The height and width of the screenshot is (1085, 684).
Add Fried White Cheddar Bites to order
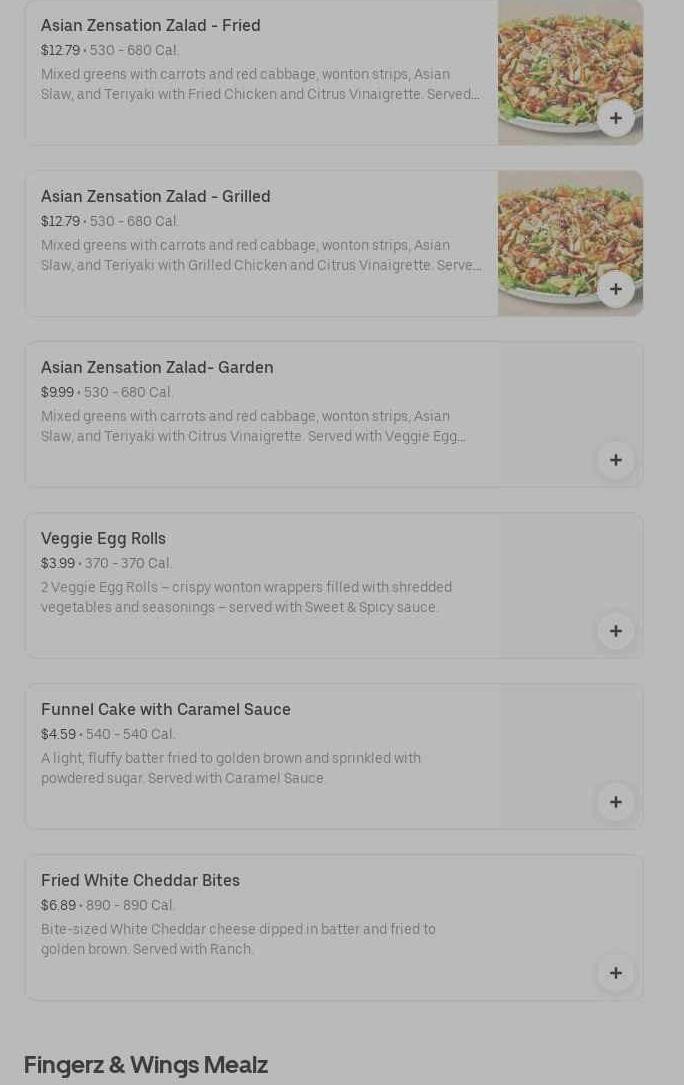click(x=615, y=973)
